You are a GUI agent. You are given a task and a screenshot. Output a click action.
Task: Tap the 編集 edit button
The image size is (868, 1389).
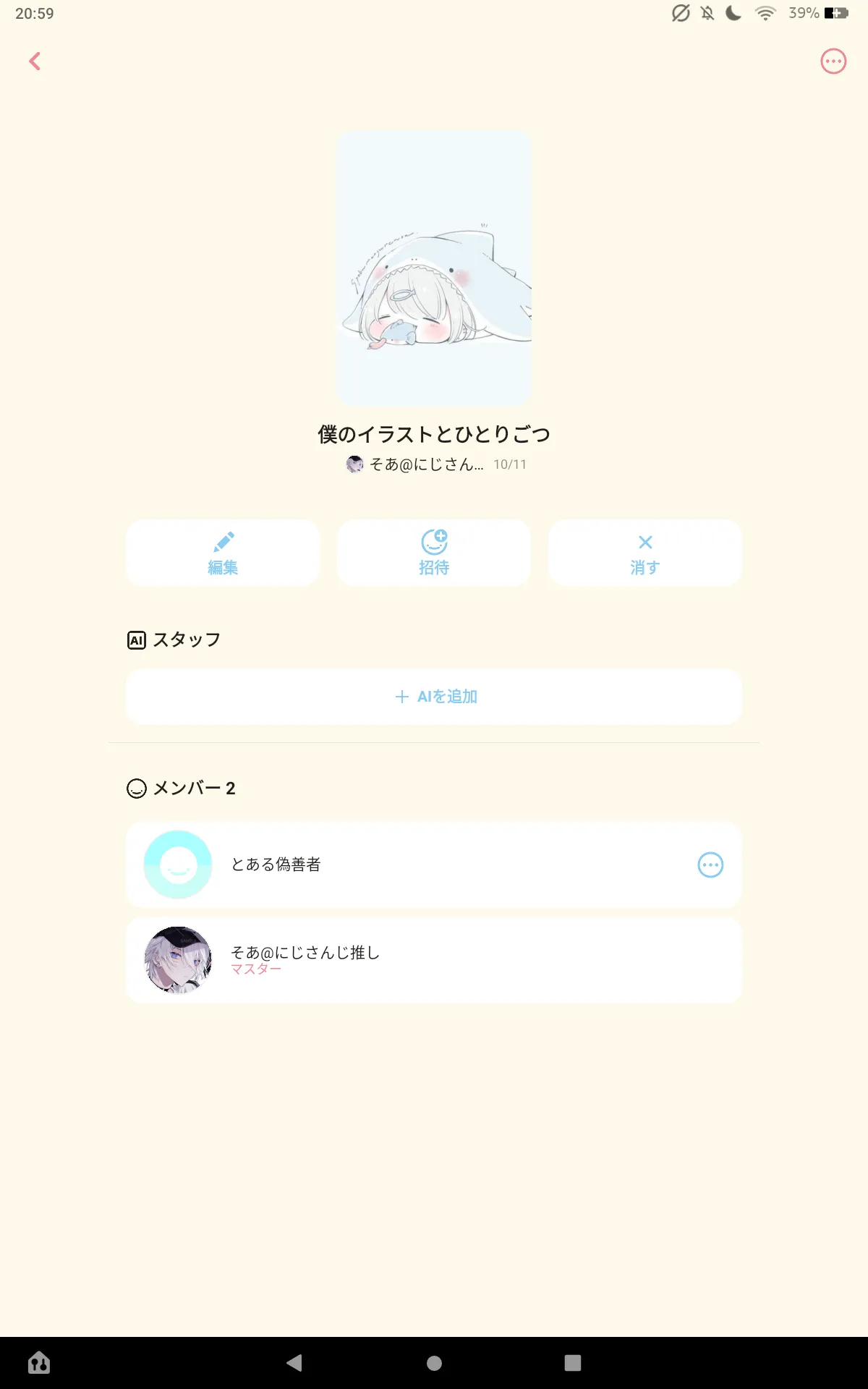point(223,553)
